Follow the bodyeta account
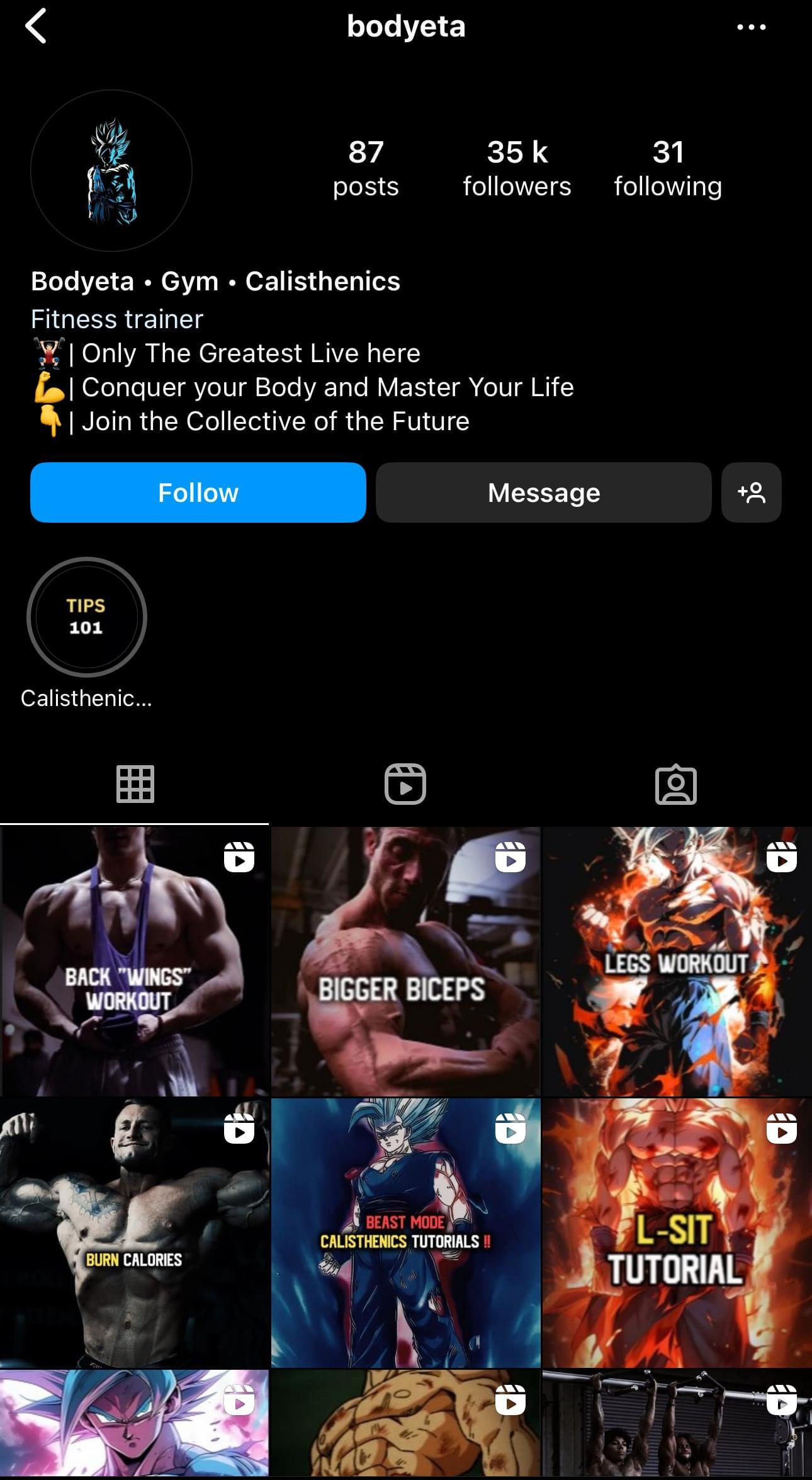The image size is (812, 1480). tap(198, 492)
